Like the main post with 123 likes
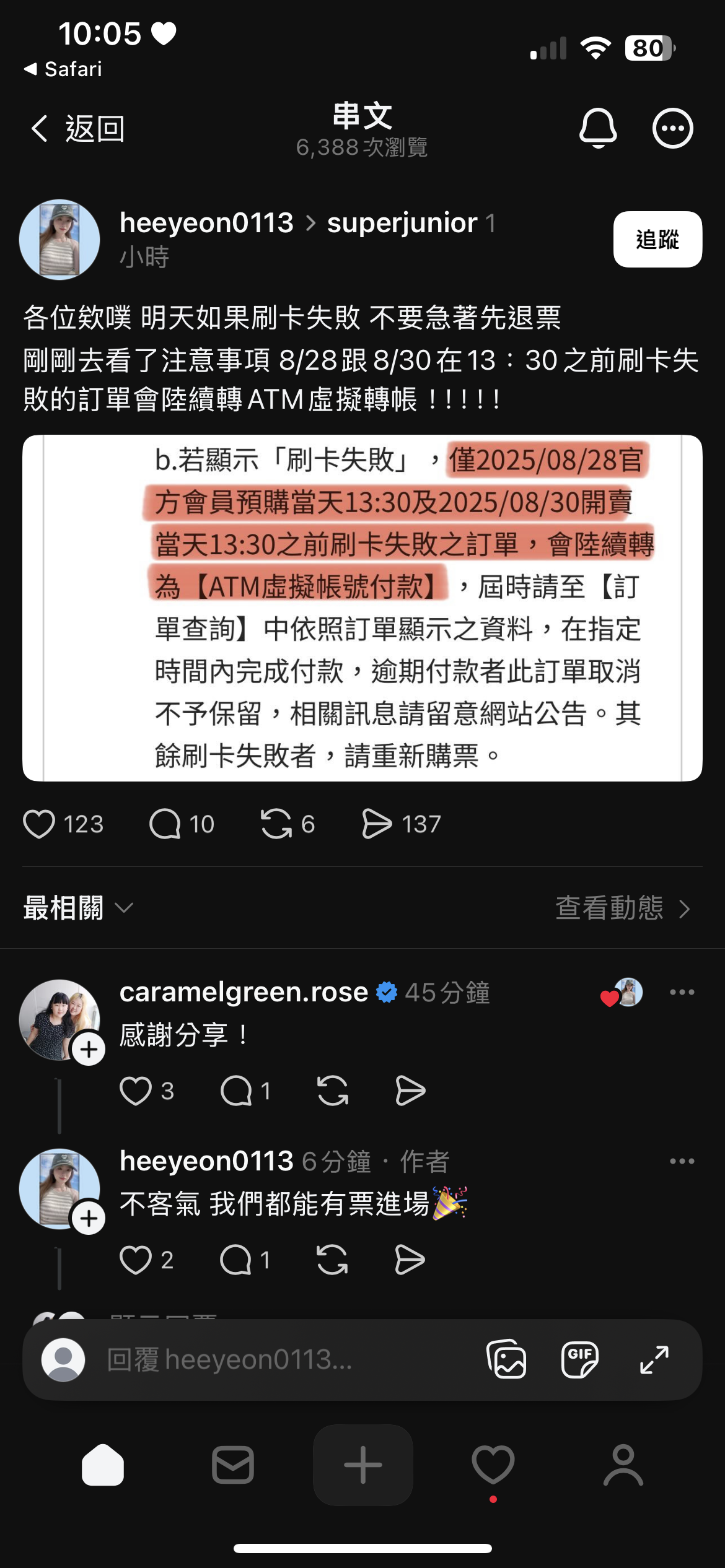This screenshot has width=725, height=1568. (40, 824)
